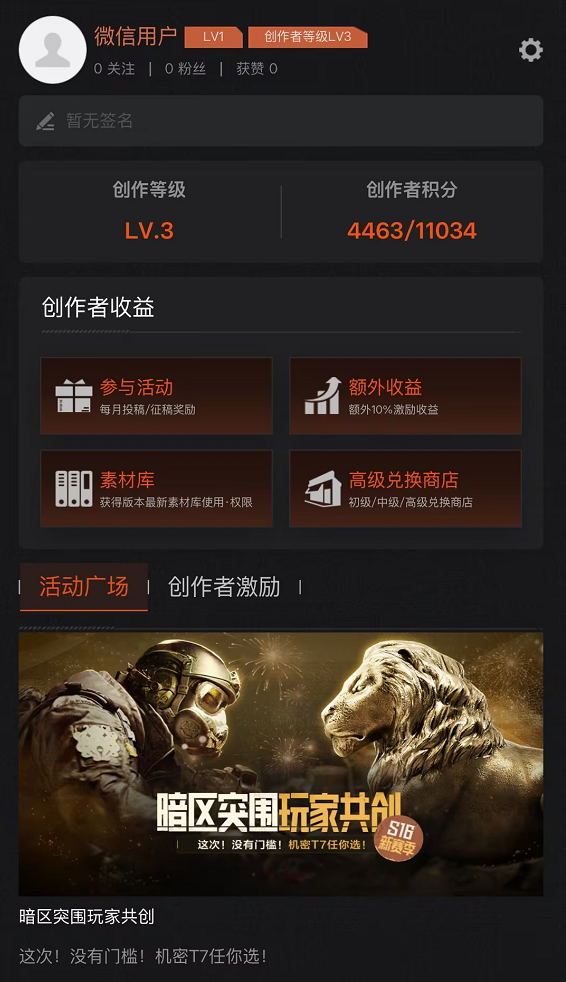
Task: Tap the profile avatar picture
Action: tap(53, 50)
